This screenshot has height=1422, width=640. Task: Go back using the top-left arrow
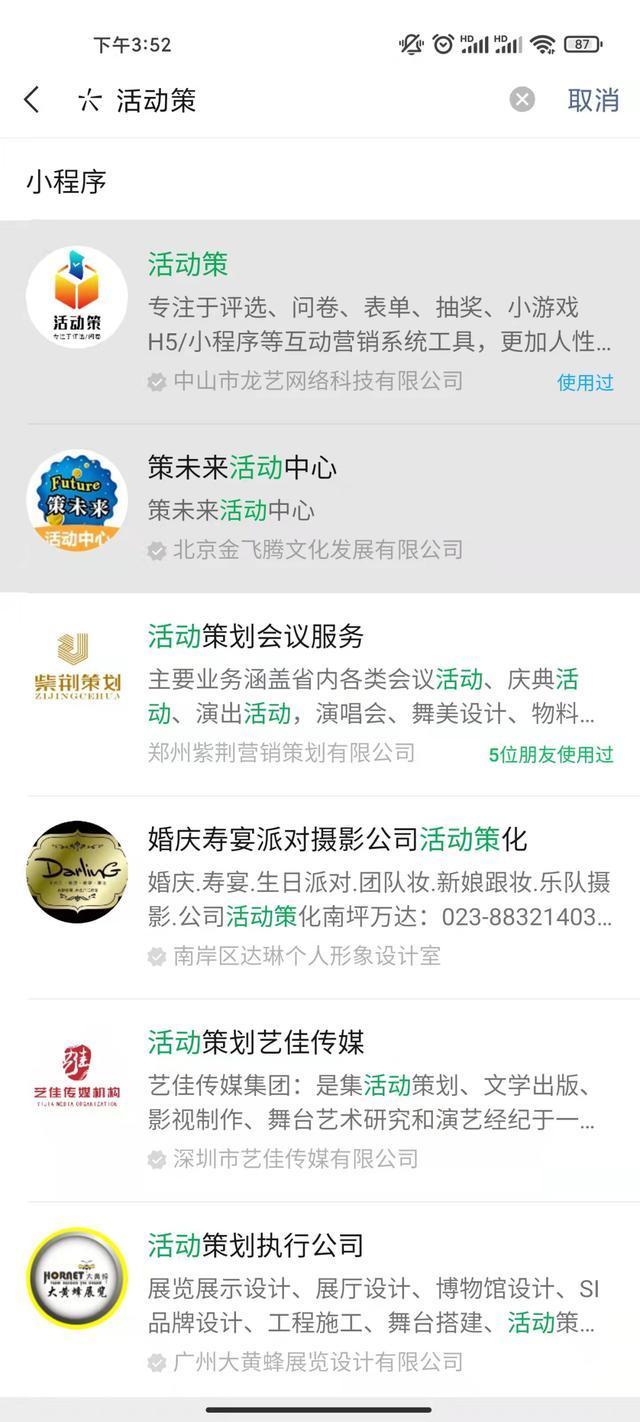click(32, 100)
